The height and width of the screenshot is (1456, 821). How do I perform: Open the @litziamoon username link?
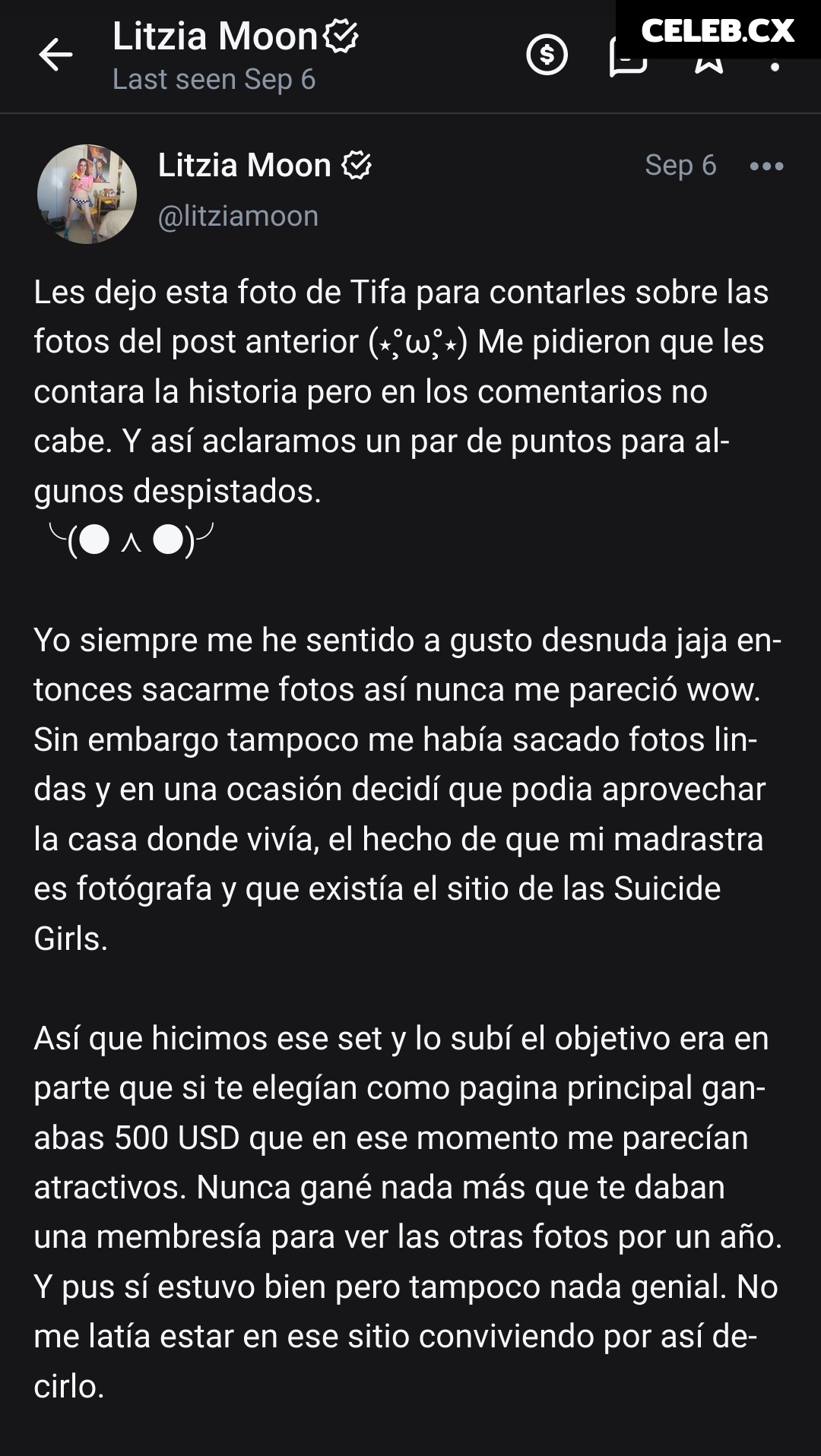[x=238, y=216]
